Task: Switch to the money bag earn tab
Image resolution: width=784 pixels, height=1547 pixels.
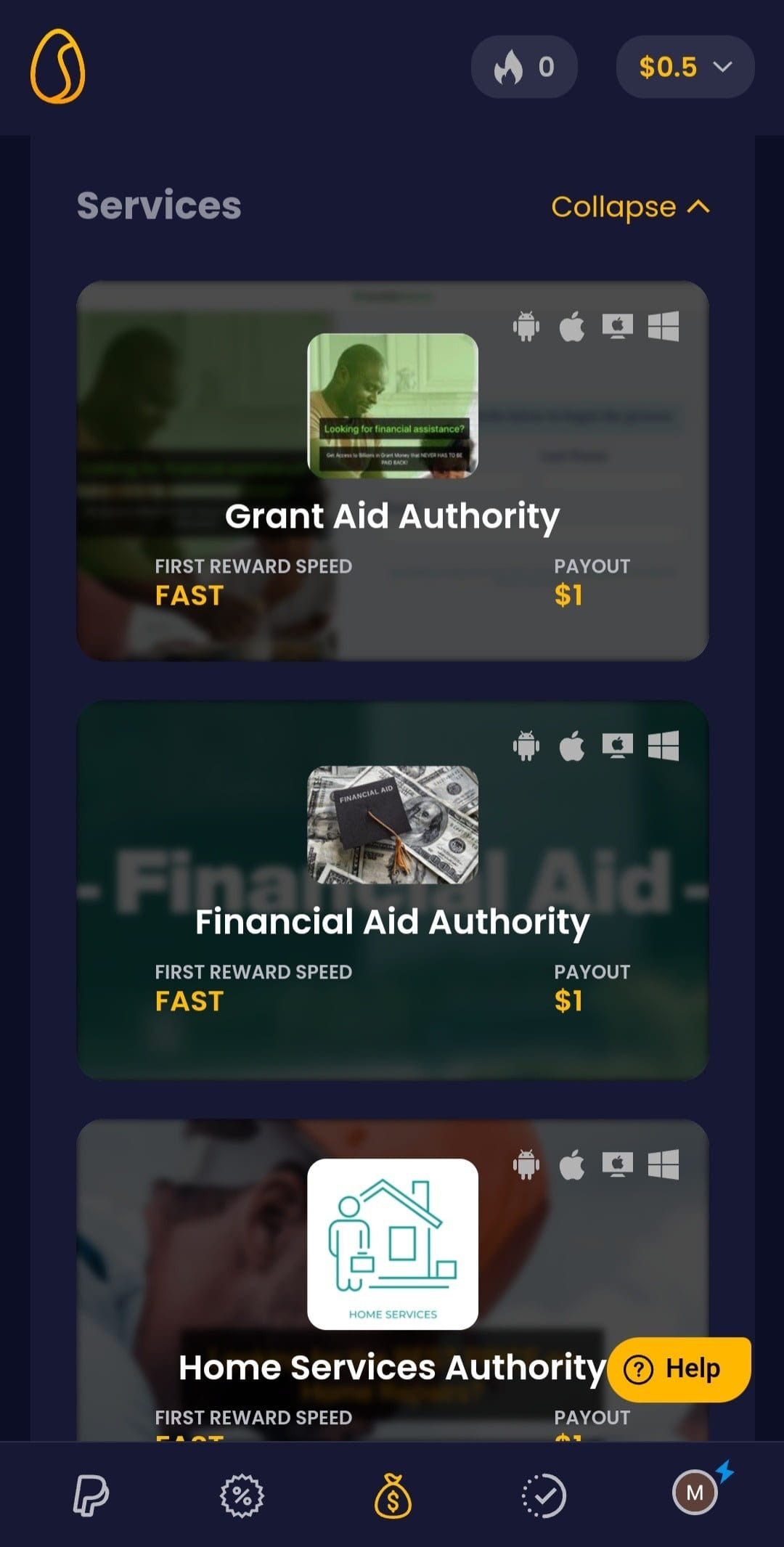Action: click(393, 1495)
